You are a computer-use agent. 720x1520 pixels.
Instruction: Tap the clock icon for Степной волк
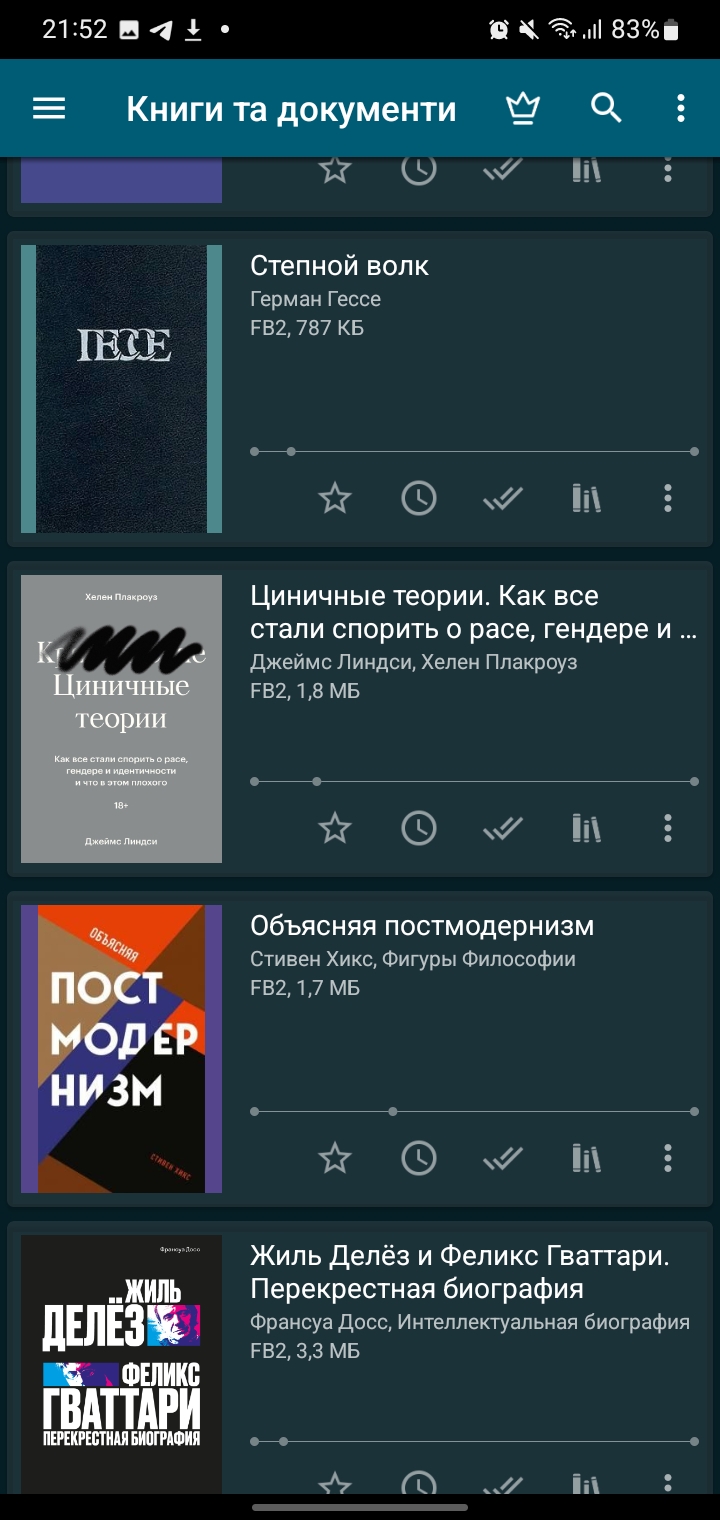click(x=419, y=498)
